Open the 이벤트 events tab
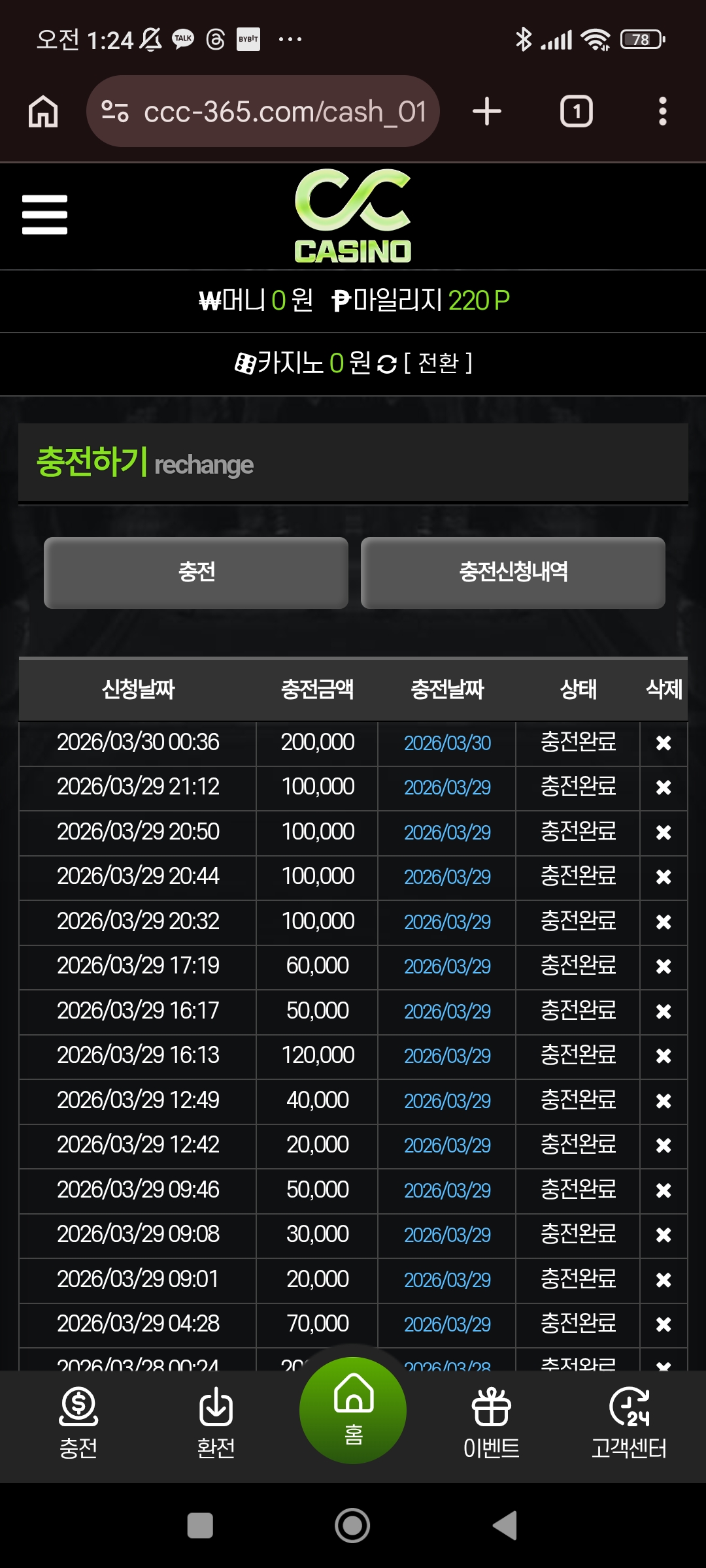The height and width of the screenshot is (1568, 706). click(491, 1426)
